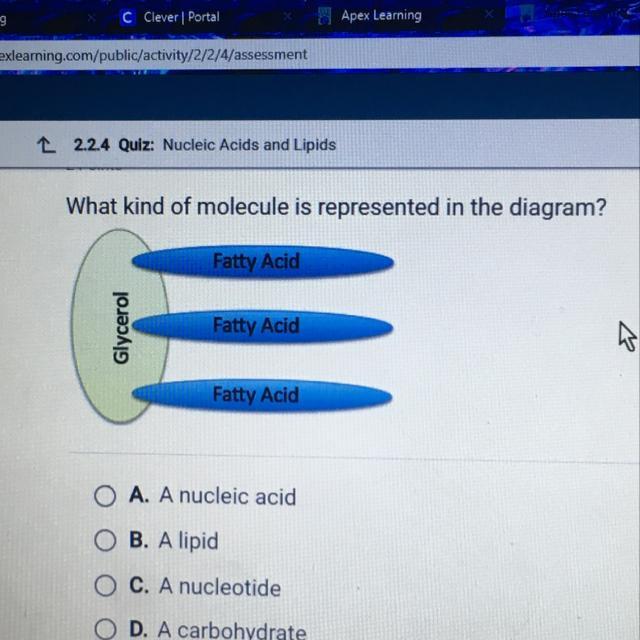
Task: Go up from the 2.2.4 Quiz arrow
Action: tap(44, 145)
